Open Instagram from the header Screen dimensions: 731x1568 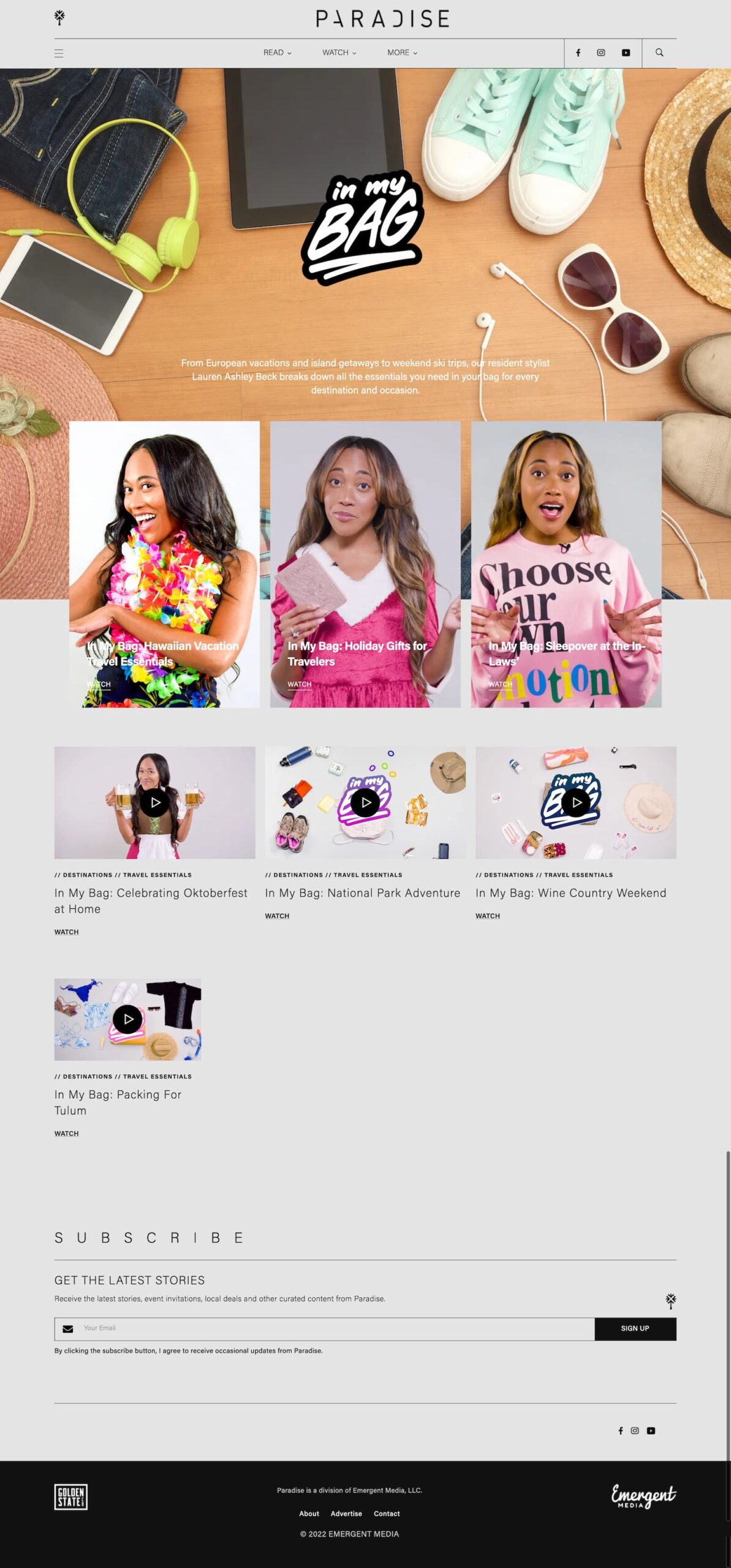point(601,53)
